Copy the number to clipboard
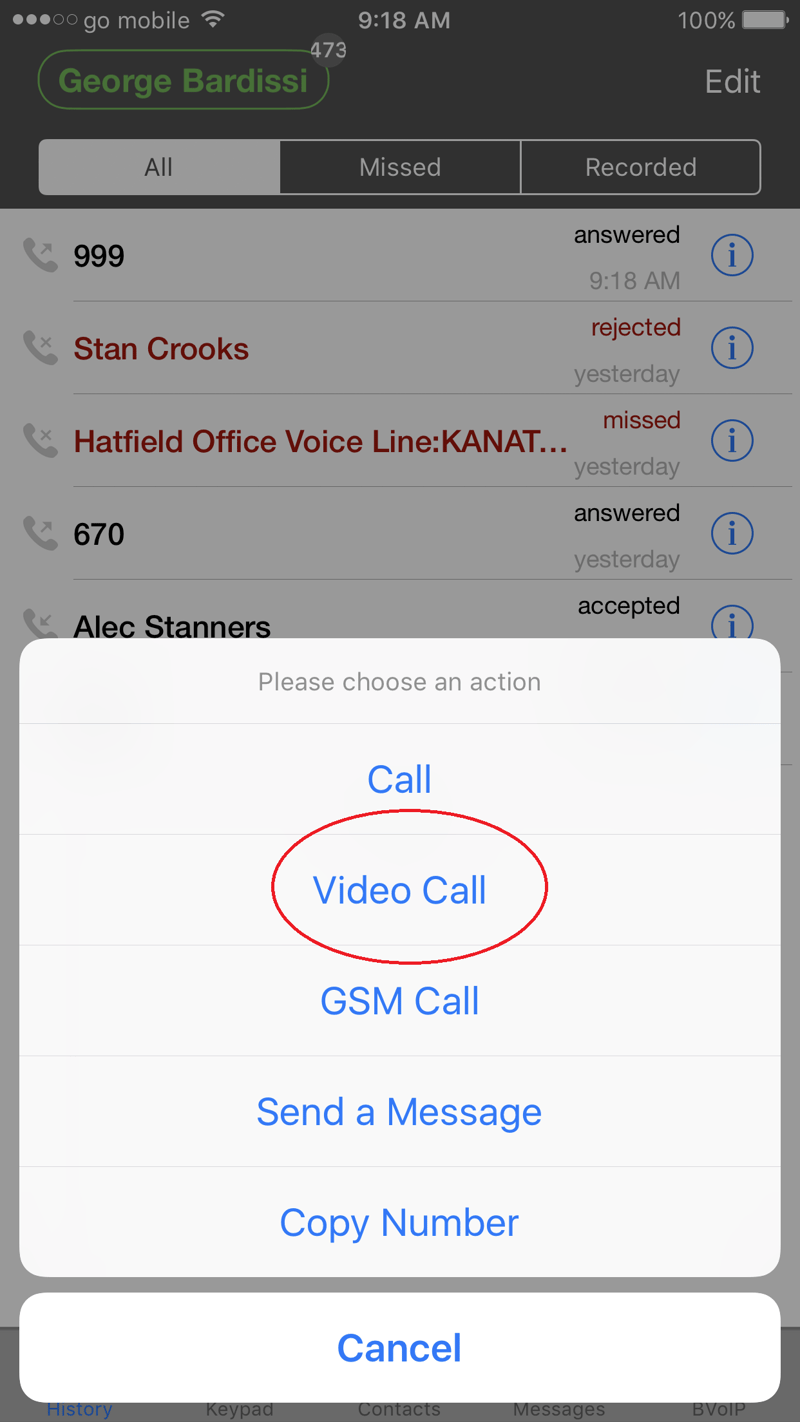The image size is (800, 1422). (400, 1222)
